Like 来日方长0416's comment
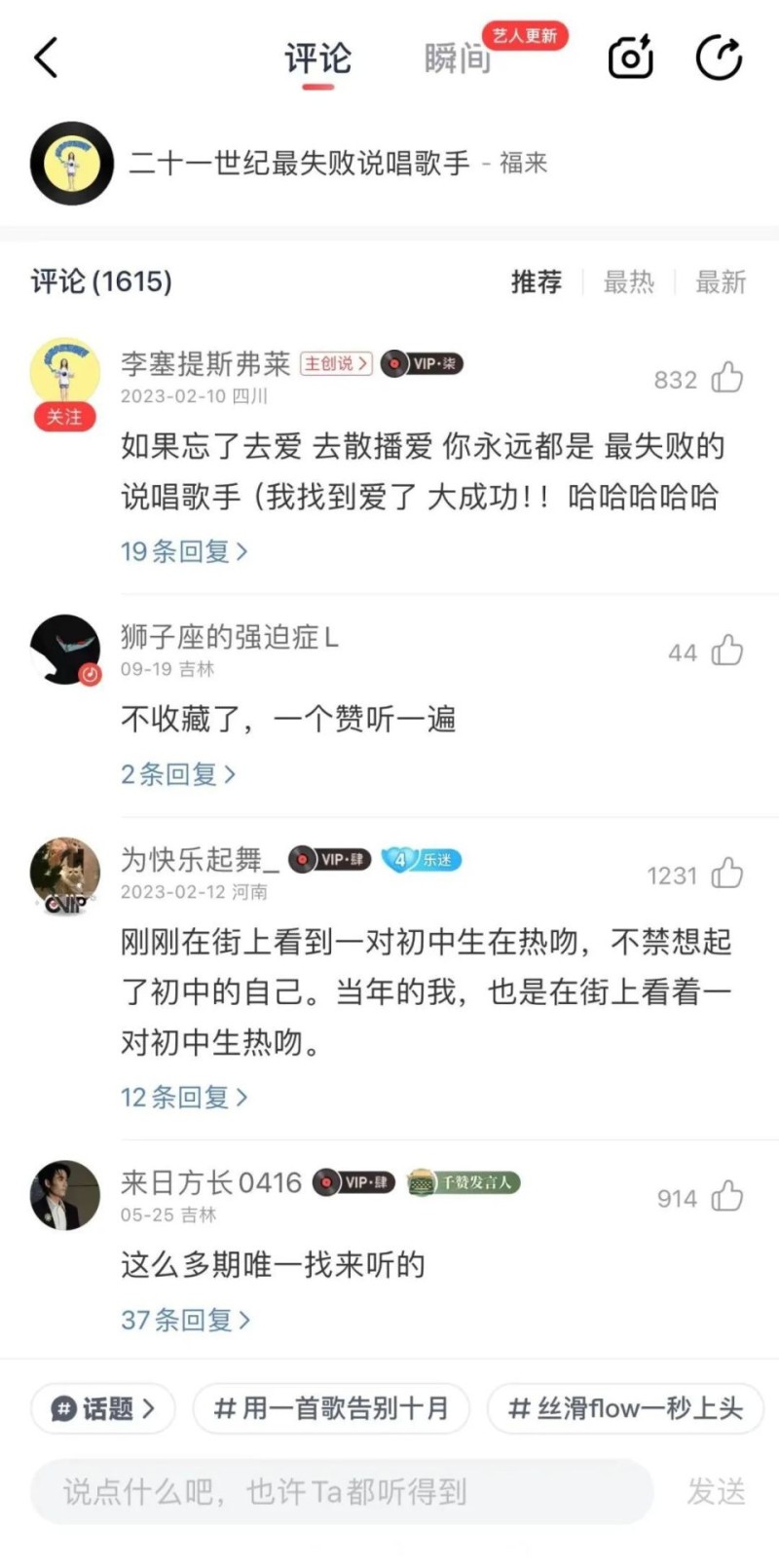The width and height of the screenshot is (779, 1568). (726, 1197)
